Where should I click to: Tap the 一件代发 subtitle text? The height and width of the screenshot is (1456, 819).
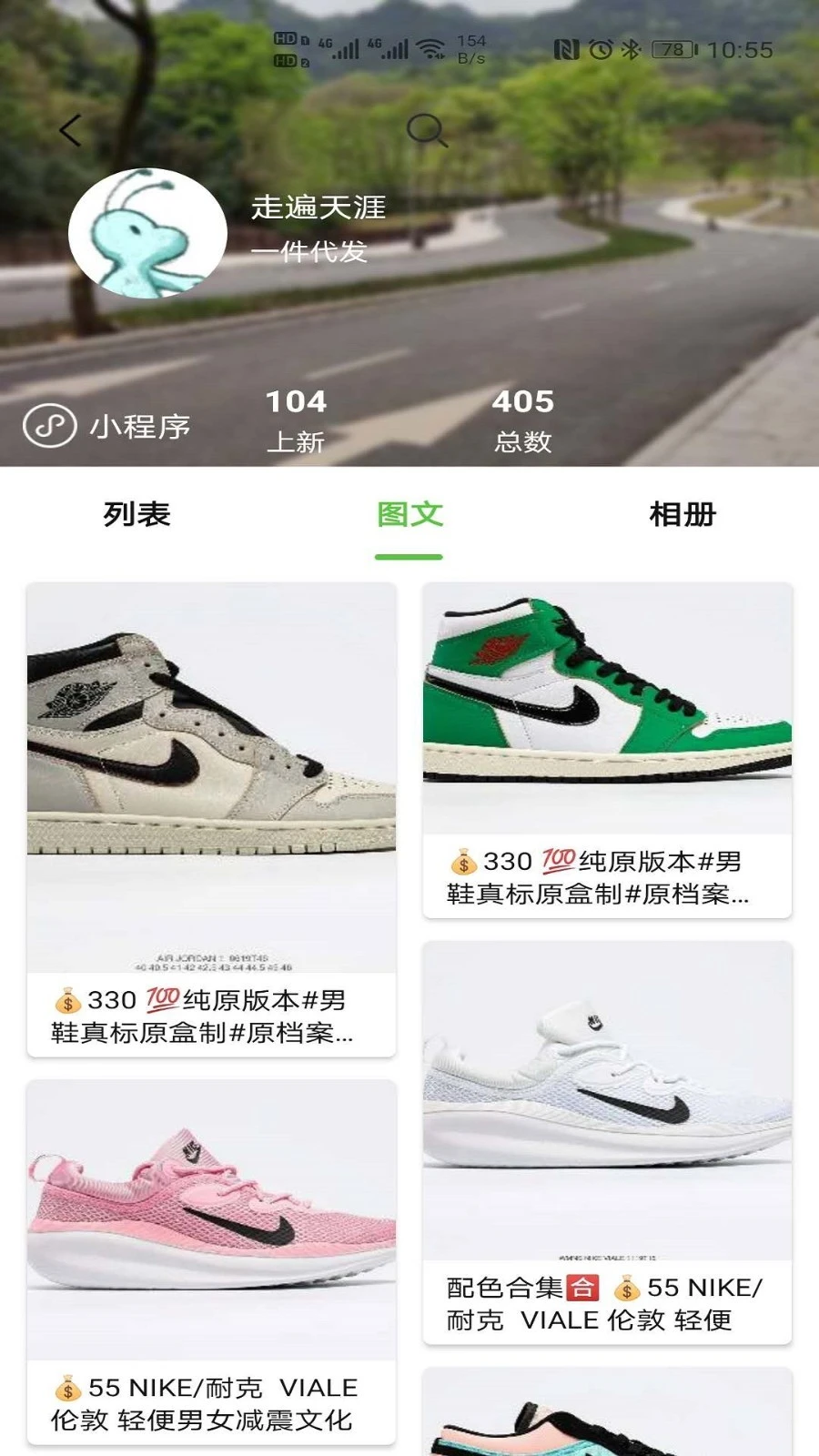click(x=311, y=252)
